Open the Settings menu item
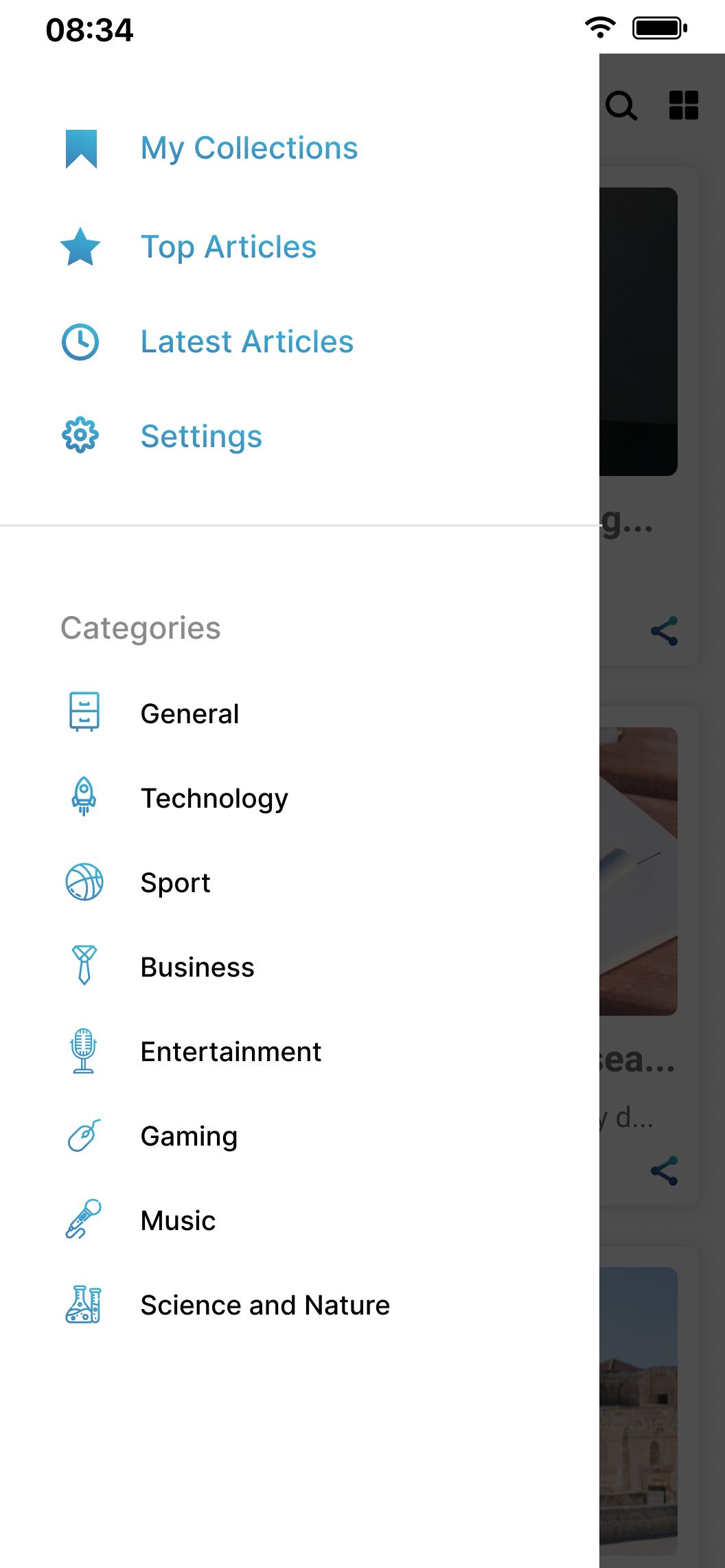The image size is (725, 1568). coord(200,437)
